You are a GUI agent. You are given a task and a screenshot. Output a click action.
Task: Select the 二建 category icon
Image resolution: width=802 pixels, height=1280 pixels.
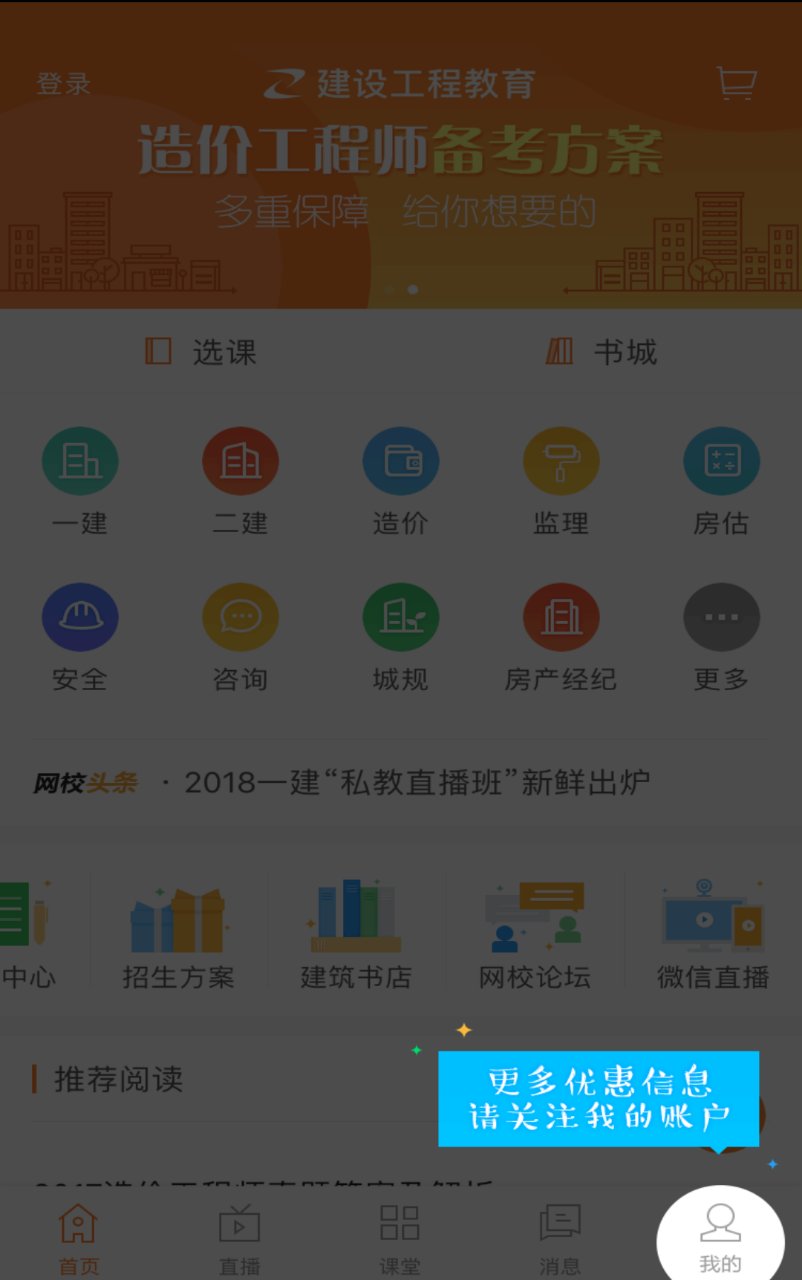(x=240, y=461)
